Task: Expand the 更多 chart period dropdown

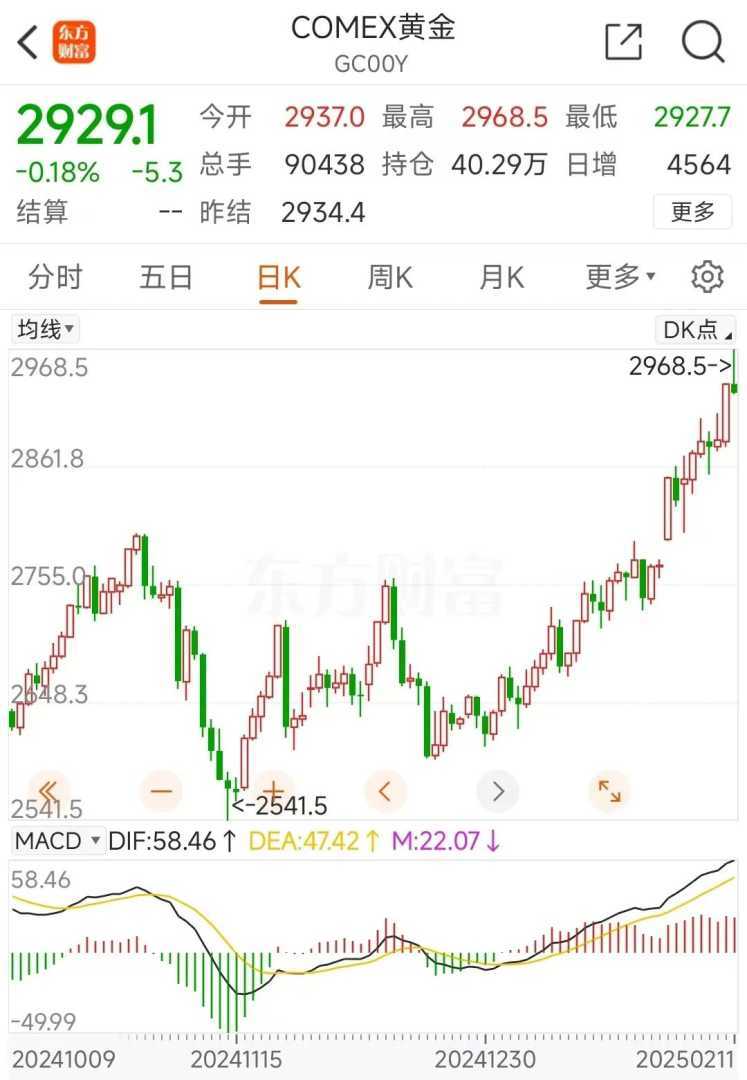Action: [619, 277]
